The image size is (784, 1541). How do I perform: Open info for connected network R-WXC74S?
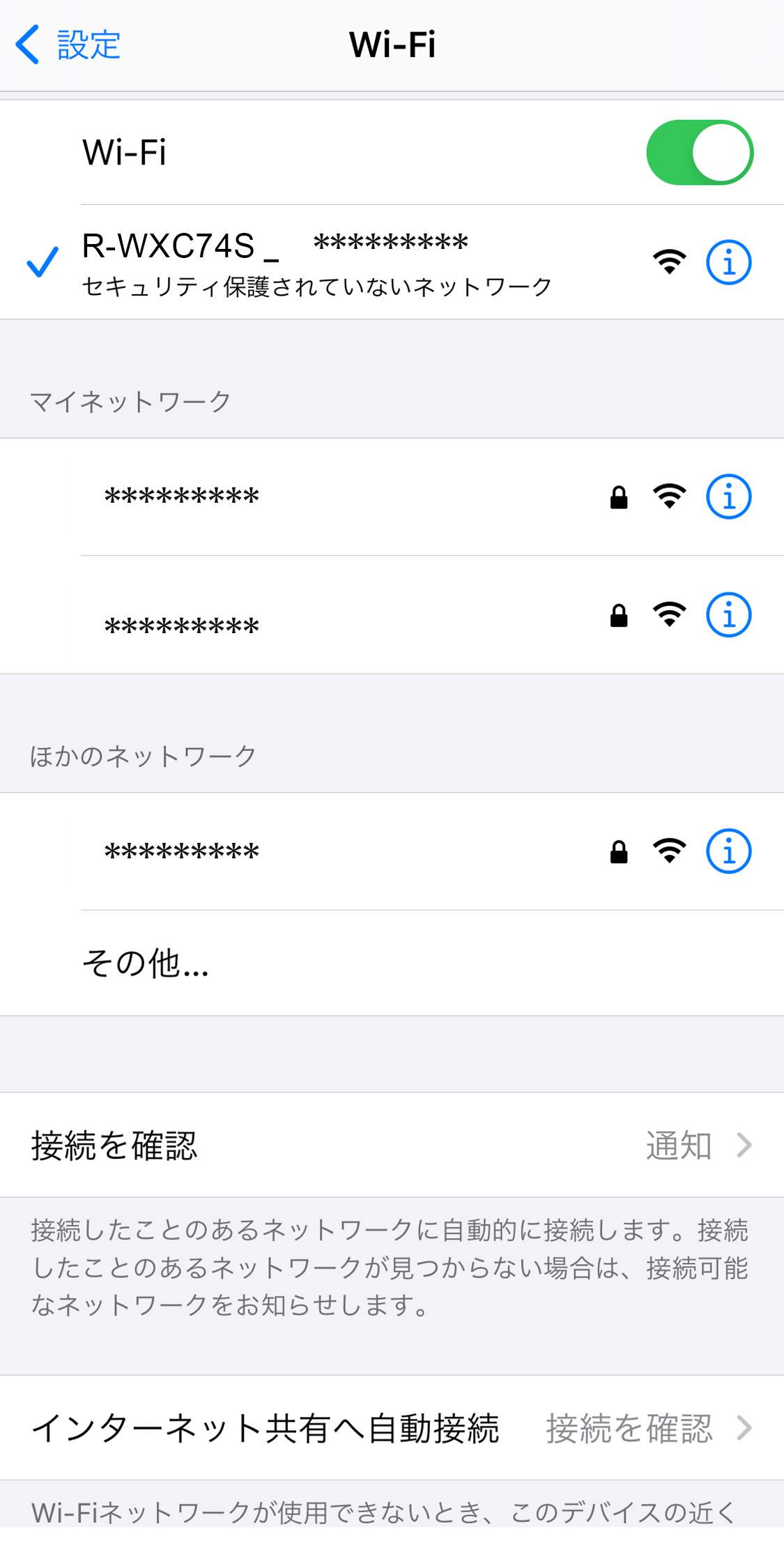pyautogui.click(x=728, y=263)
